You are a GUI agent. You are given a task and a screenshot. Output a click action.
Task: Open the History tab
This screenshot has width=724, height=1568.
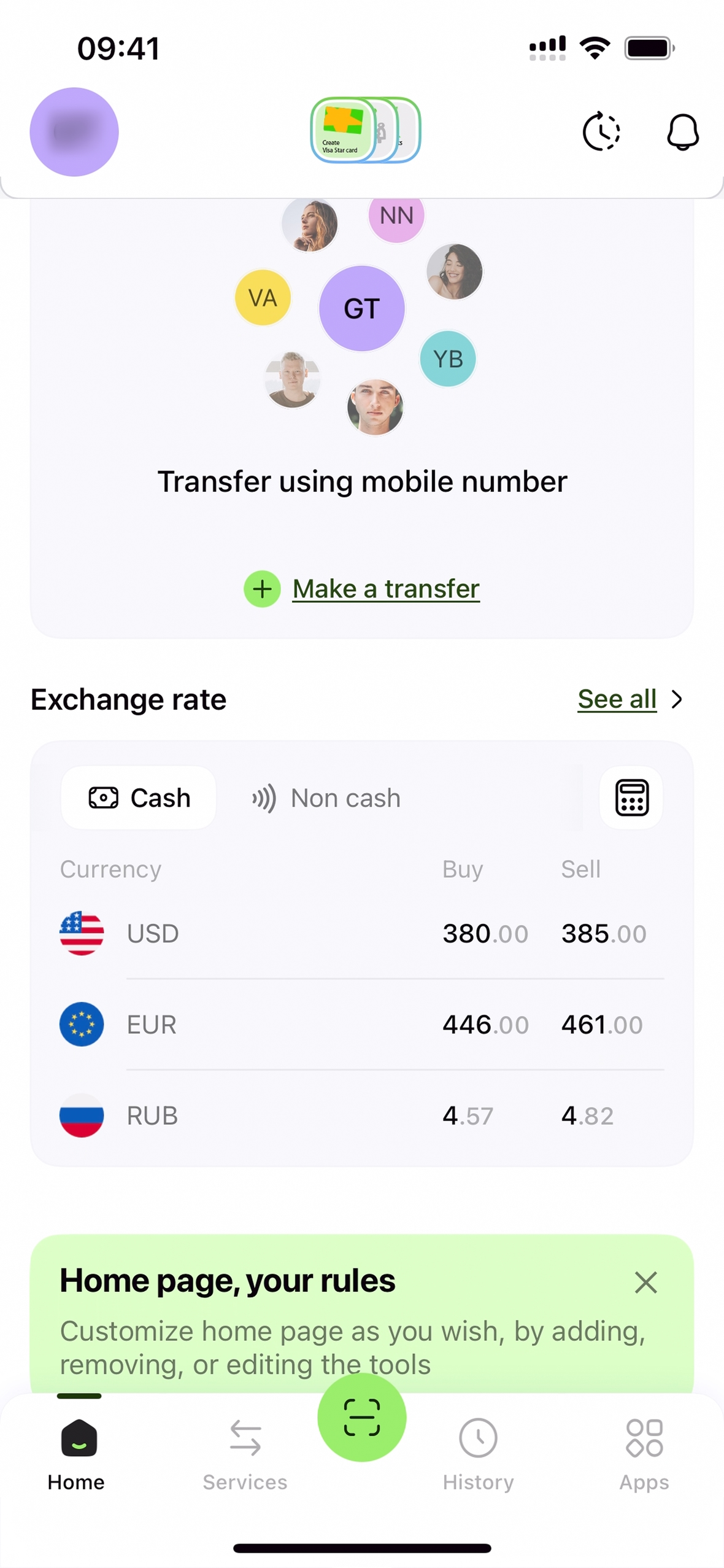click(478, 1454)
